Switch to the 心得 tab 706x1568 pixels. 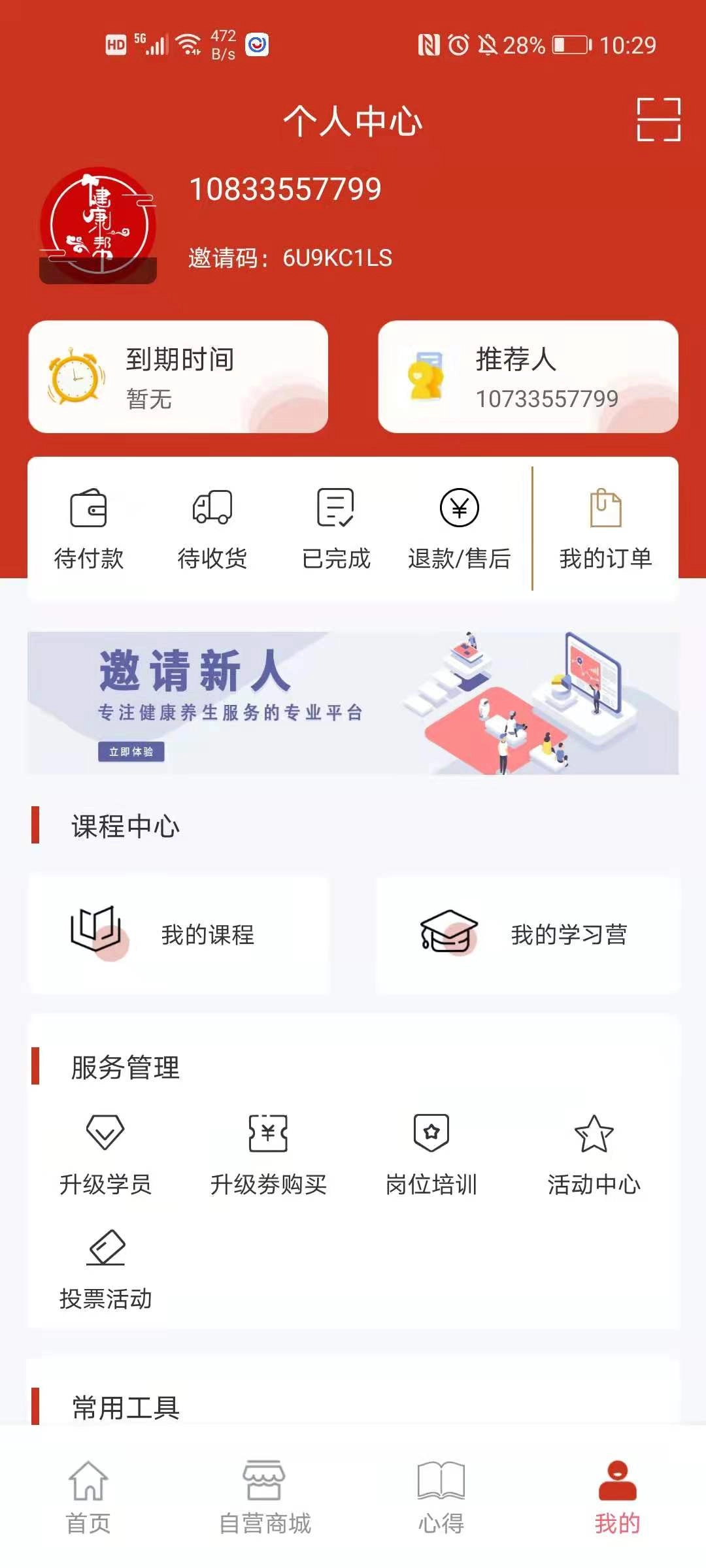[439, 1503]
